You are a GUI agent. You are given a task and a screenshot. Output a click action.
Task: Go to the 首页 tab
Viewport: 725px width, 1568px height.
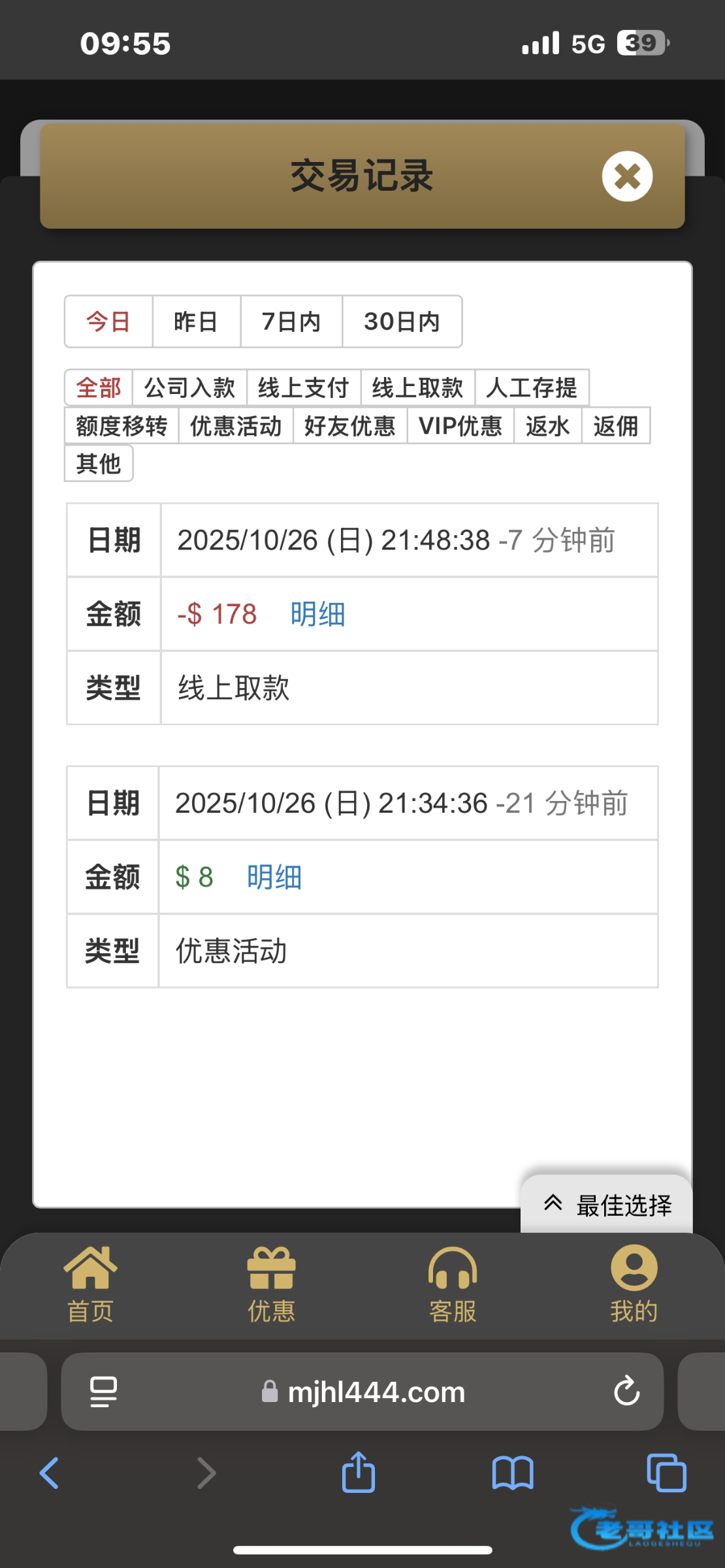coord(90,1284)
